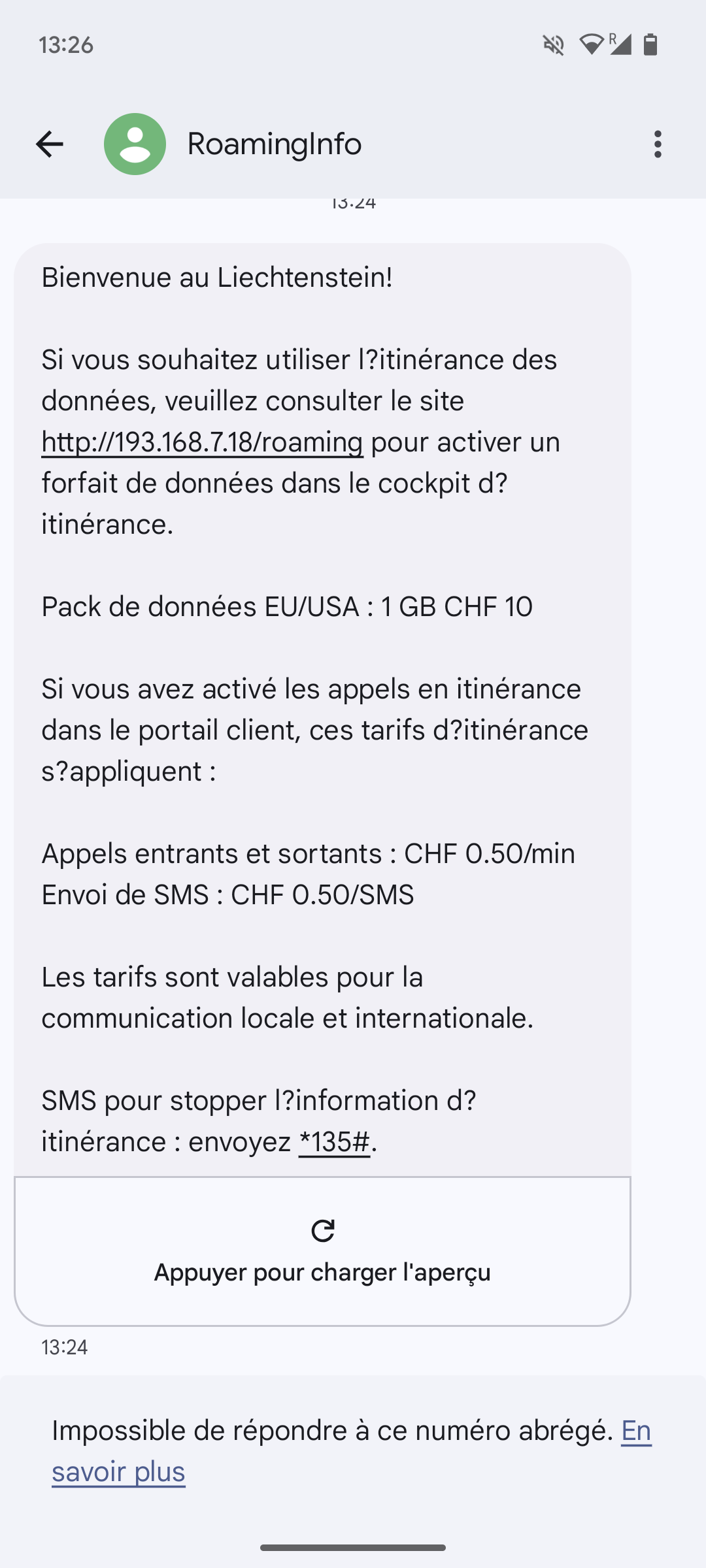Open the three-dot overflow menu

658,144
